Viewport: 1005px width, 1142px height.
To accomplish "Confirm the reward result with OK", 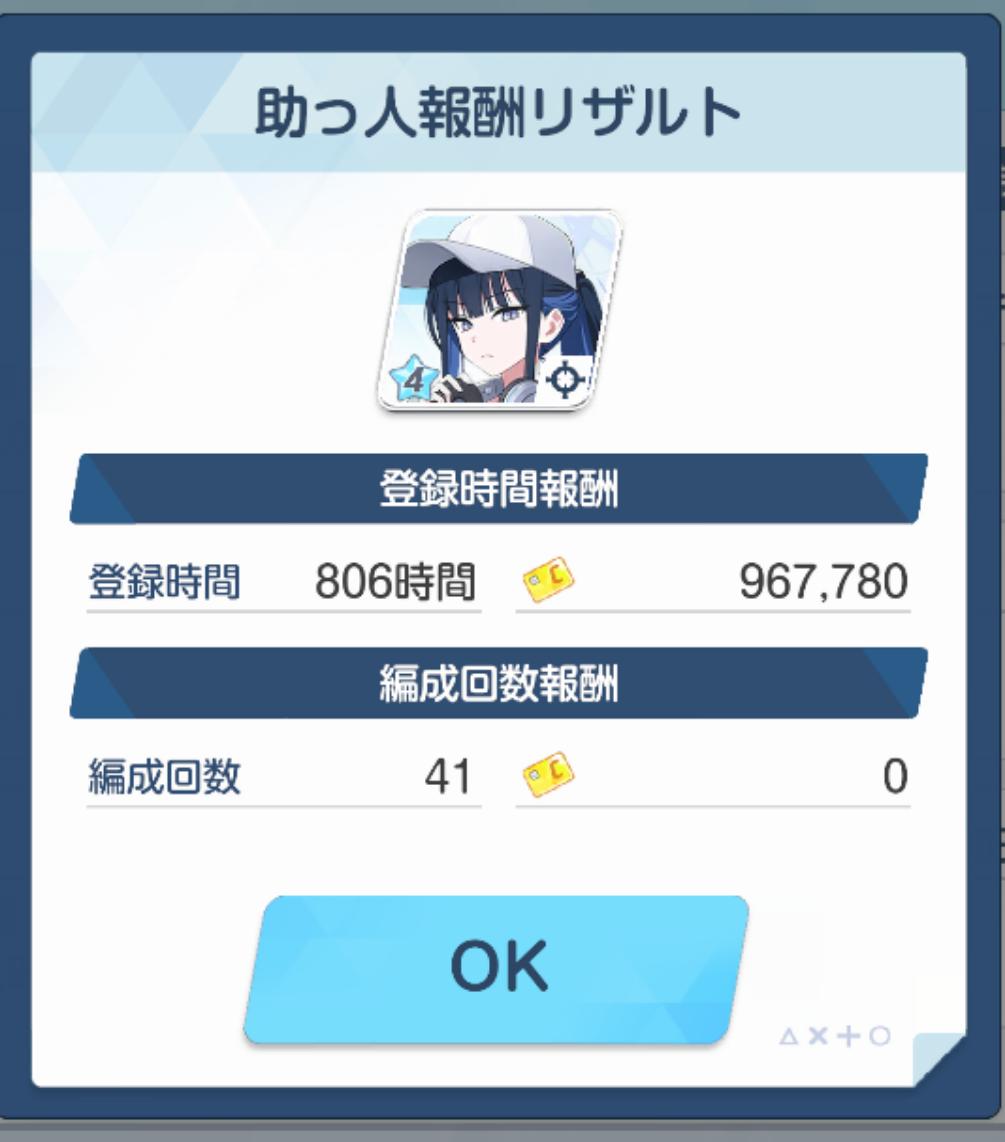I will (497, 967).
